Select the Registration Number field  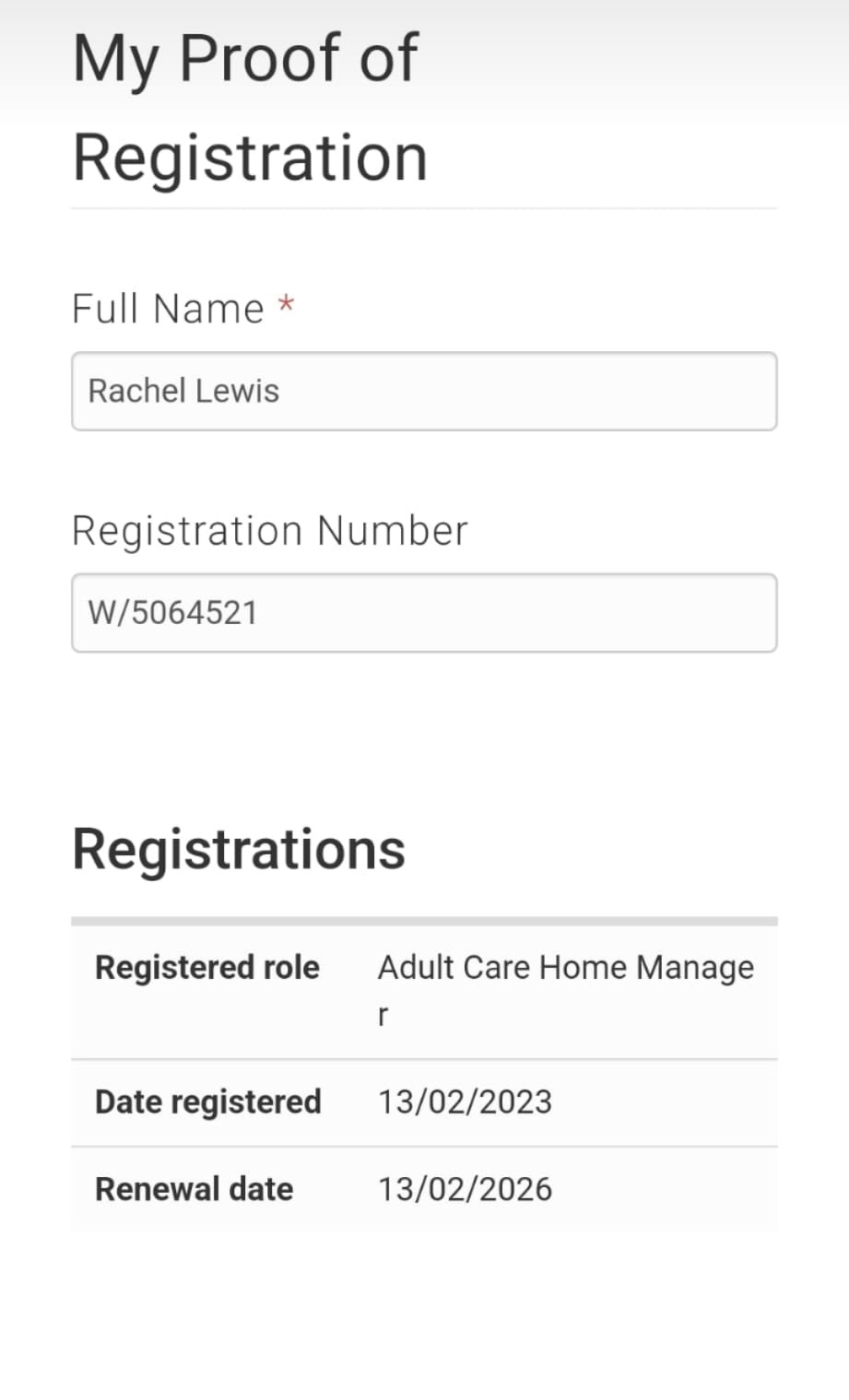(x=424, y=613)
